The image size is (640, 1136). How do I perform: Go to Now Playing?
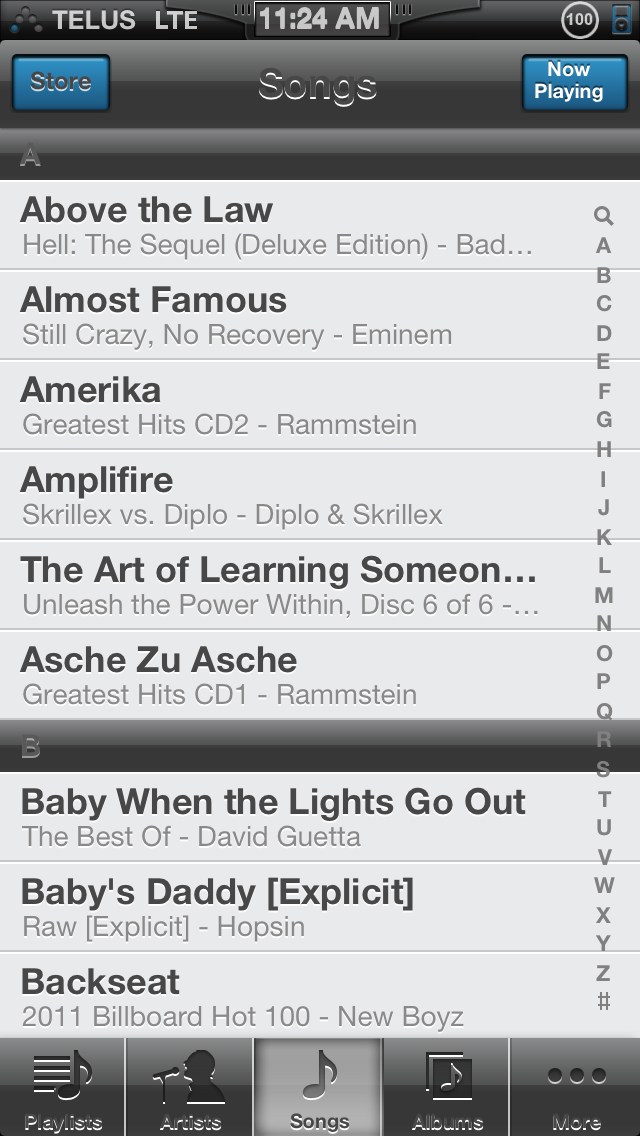point(575,83)
